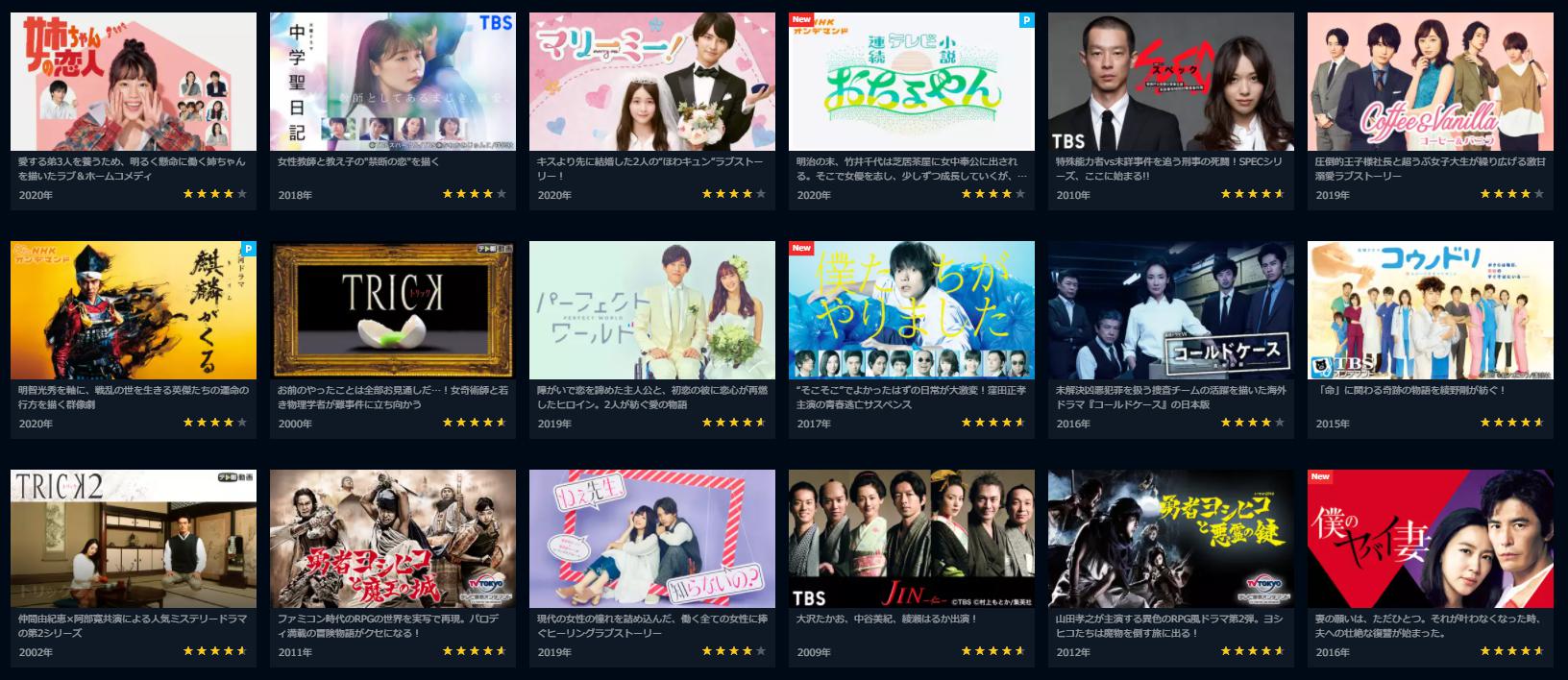Open the おちょやん NHK drama card
Screen dimensions: 1568x680
click(x=912, y=82)
